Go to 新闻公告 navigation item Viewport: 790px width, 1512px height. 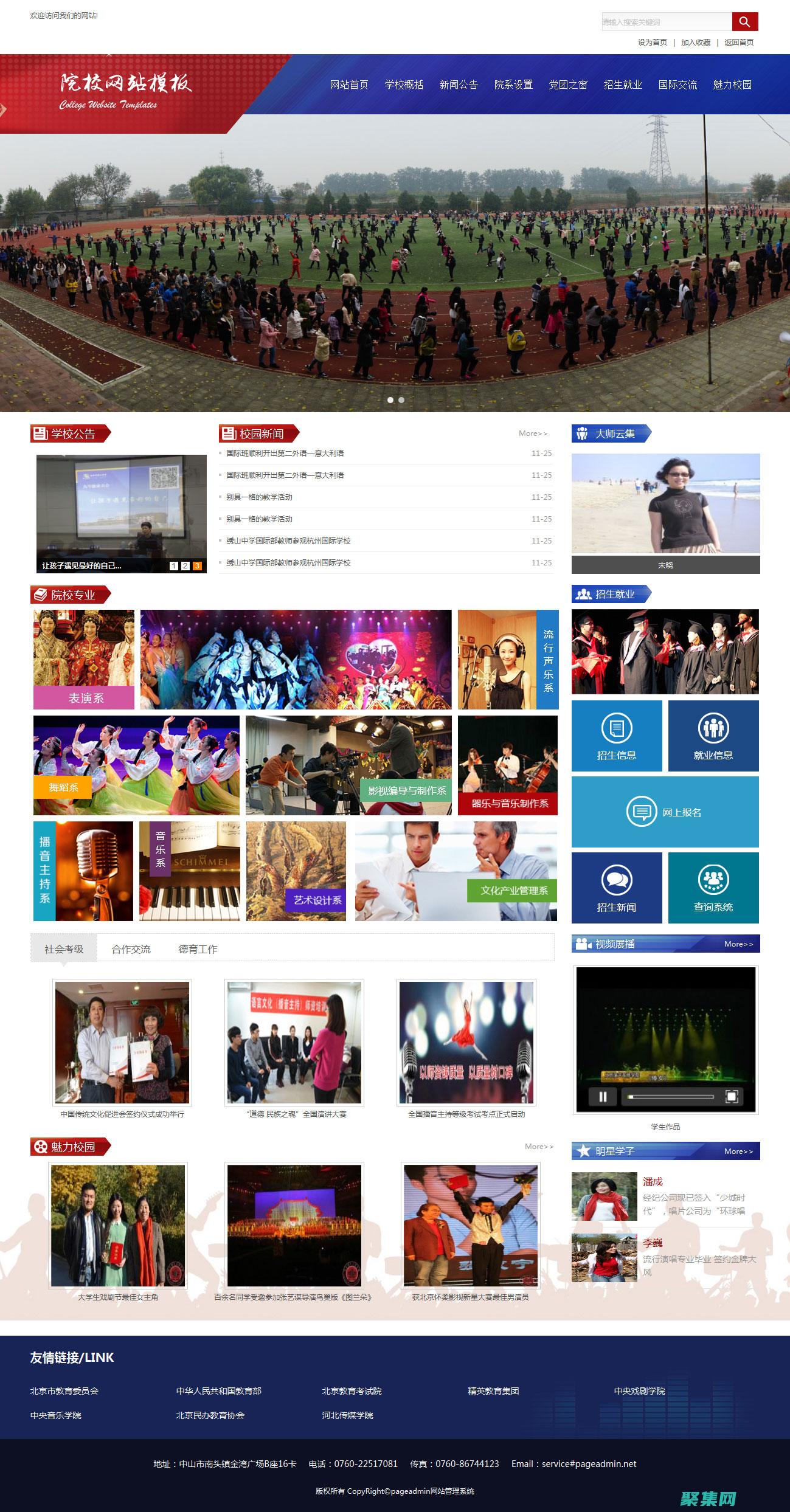coord(459,85)
